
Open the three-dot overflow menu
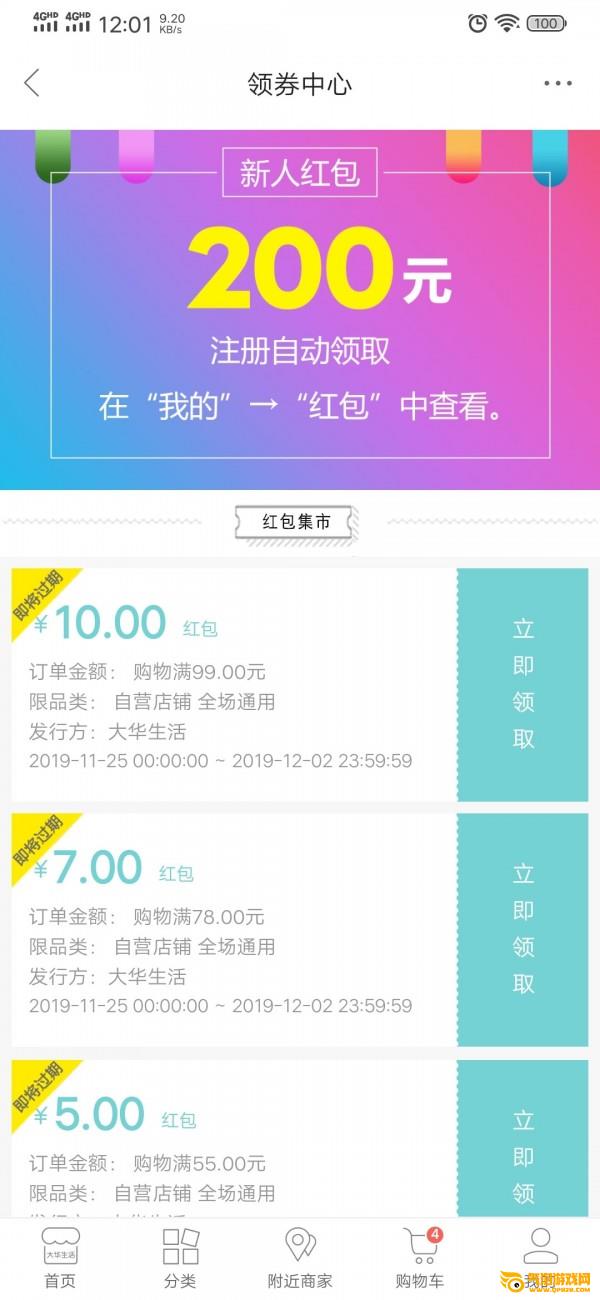click(557, 83)
